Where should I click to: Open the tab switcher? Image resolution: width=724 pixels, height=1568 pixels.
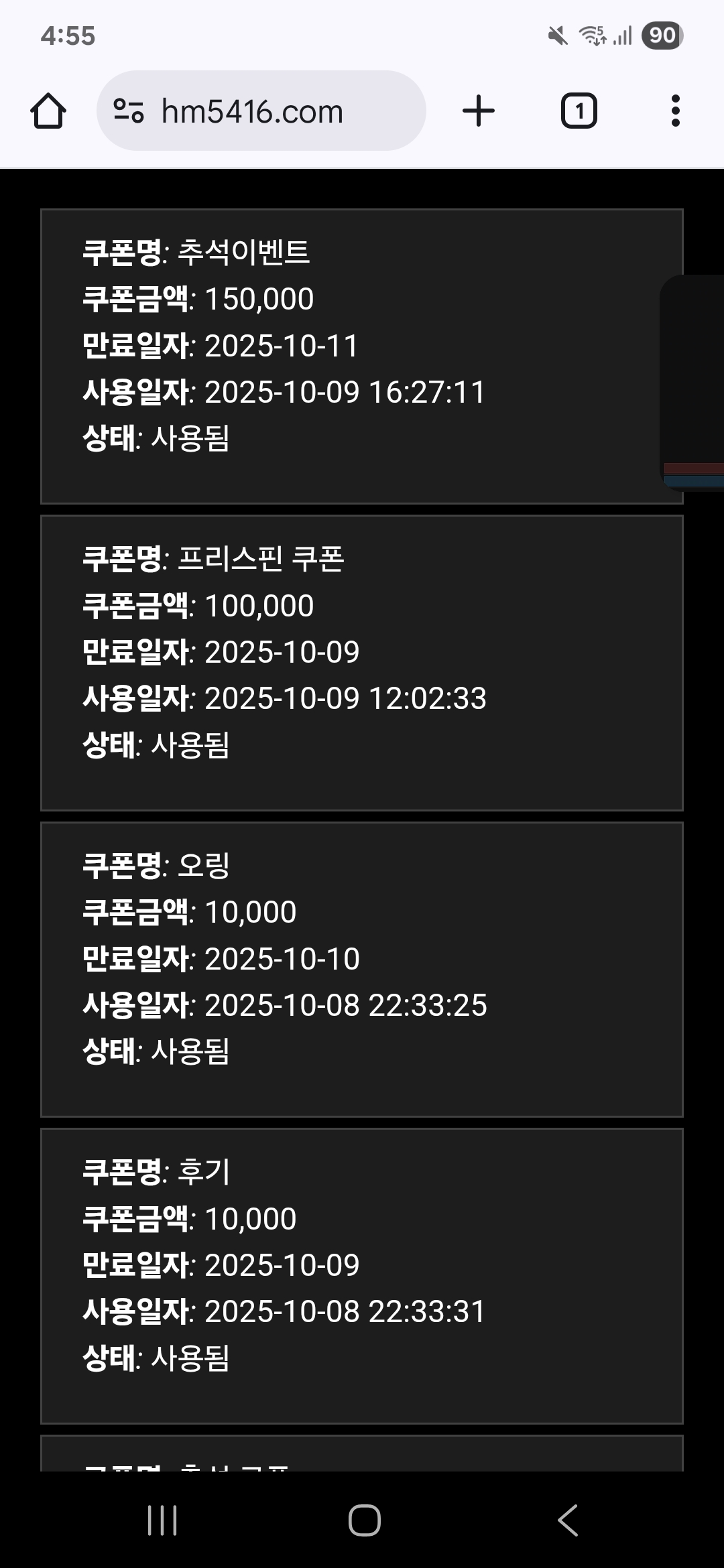[579, 111]
